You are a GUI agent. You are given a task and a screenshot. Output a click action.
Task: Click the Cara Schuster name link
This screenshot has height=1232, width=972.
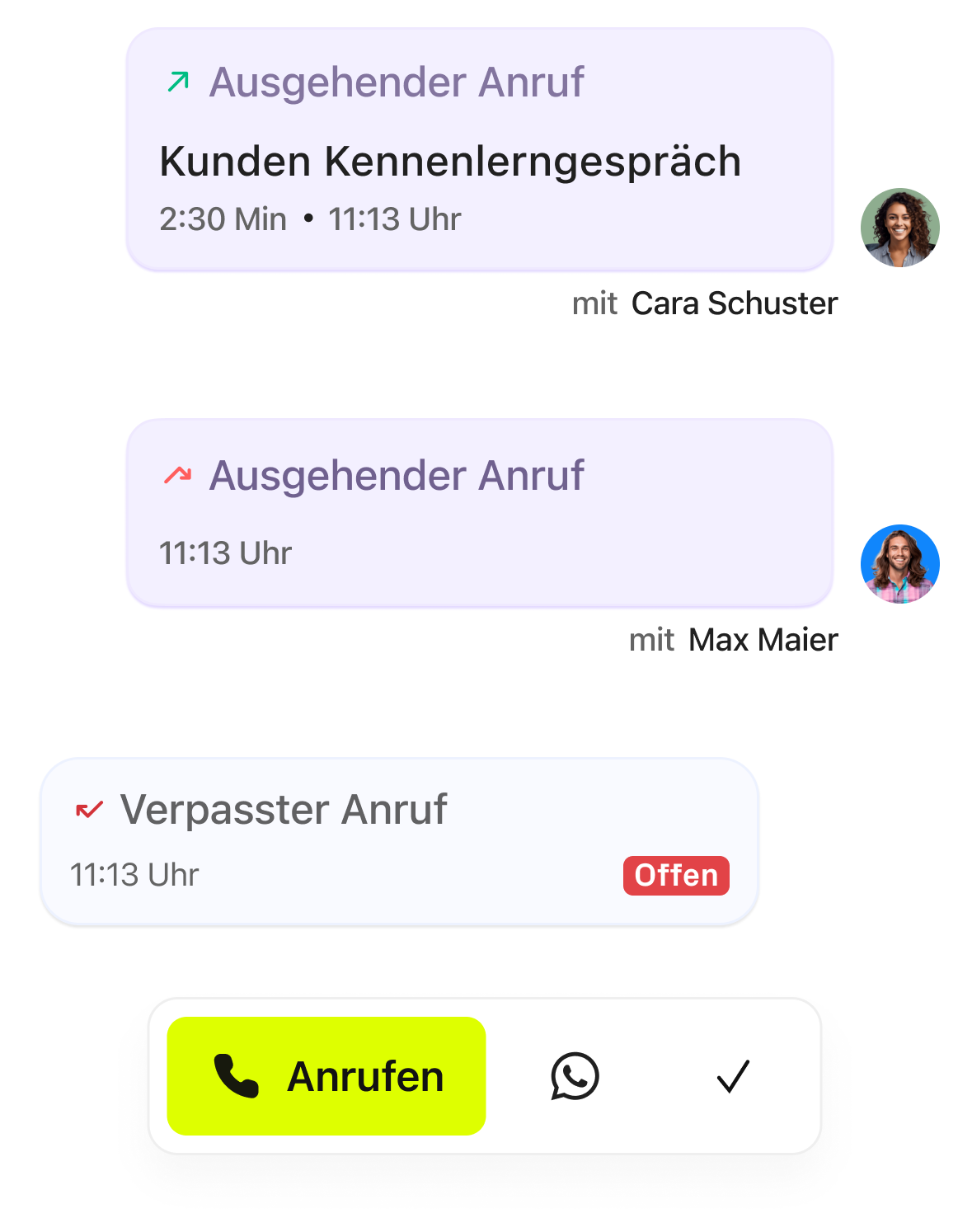733,303
